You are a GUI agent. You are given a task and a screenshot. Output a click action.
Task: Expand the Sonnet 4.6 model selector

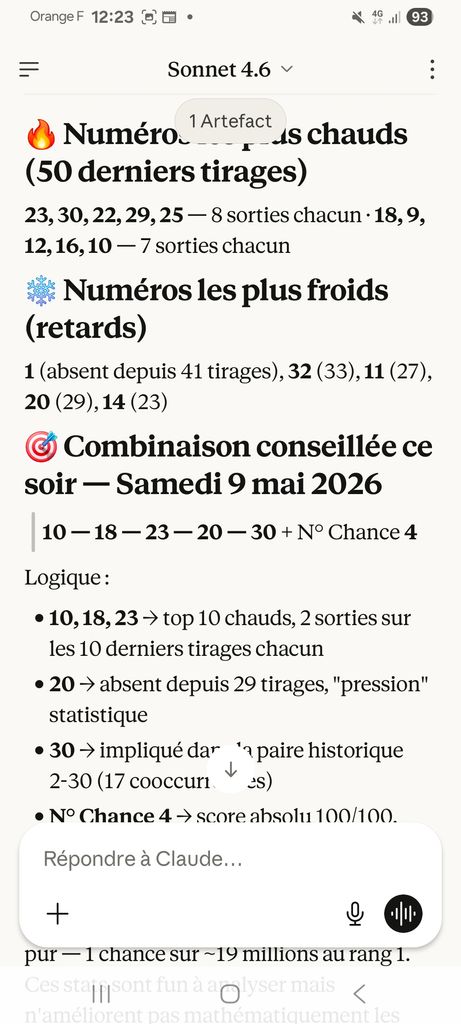click(x=230, y=69)
